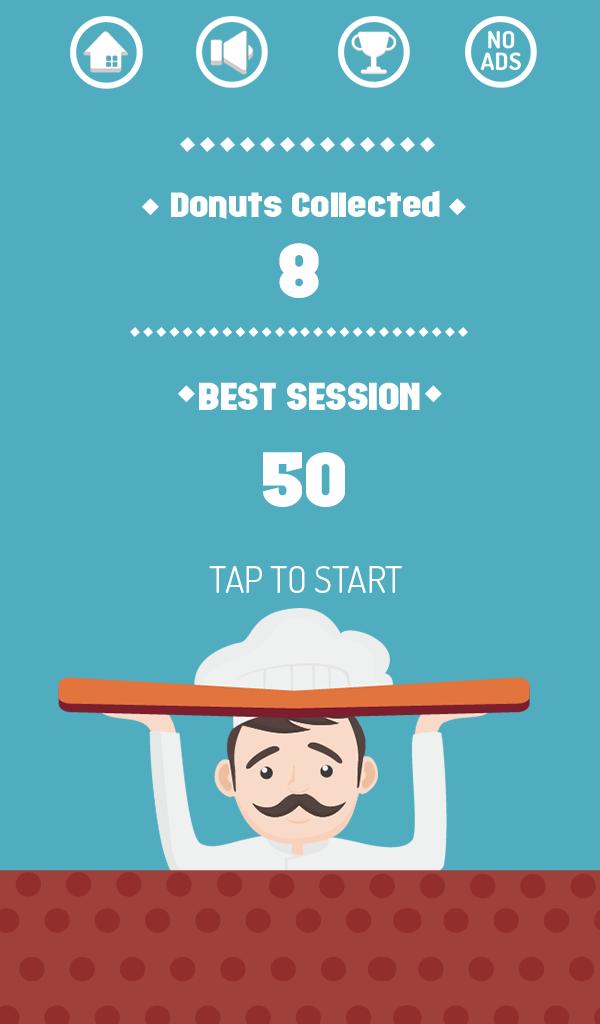
Task: Tap TAP TO START to begin
Action: (305, 580)
